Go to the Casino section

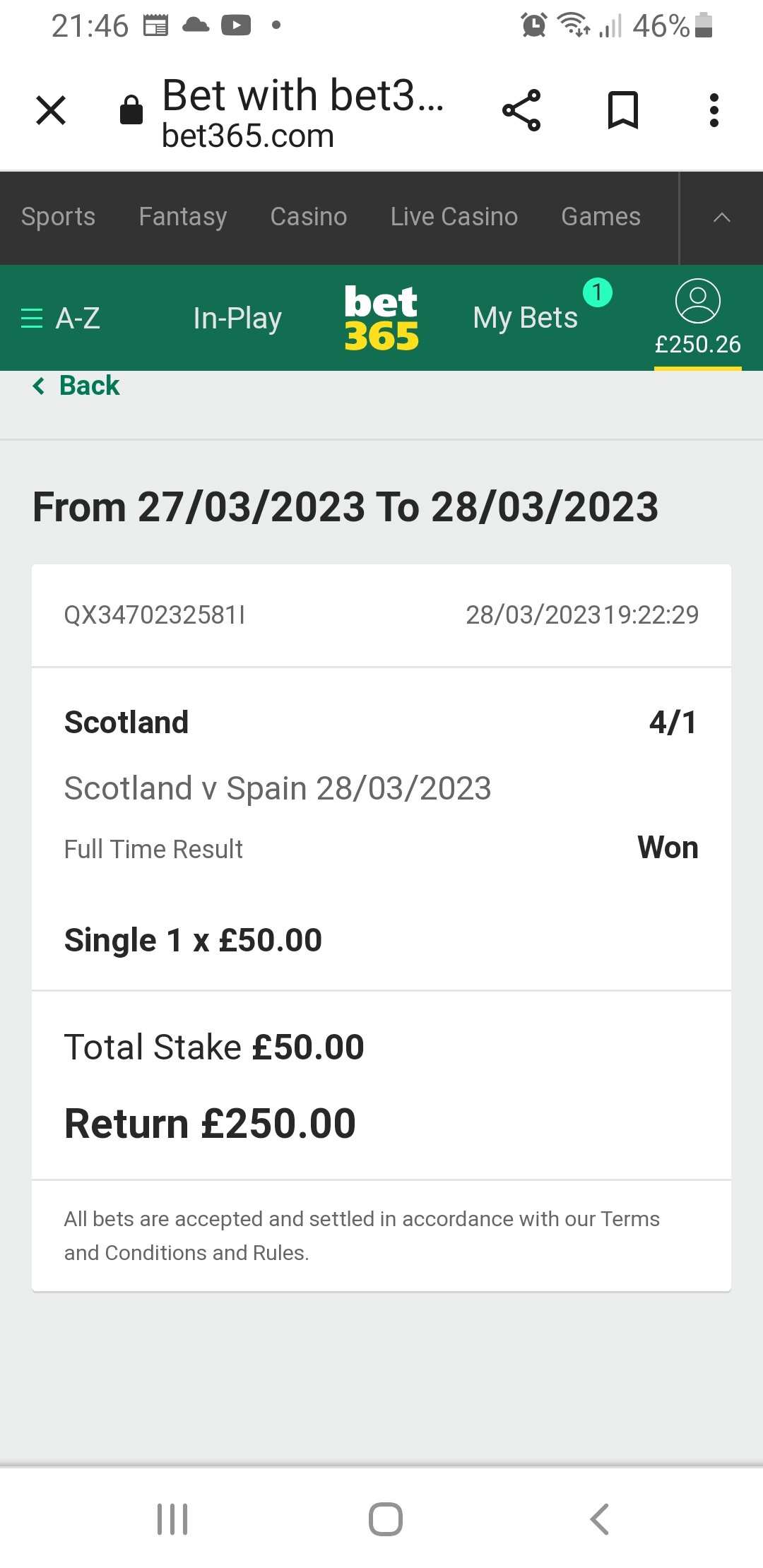click(x=309, y=217)
